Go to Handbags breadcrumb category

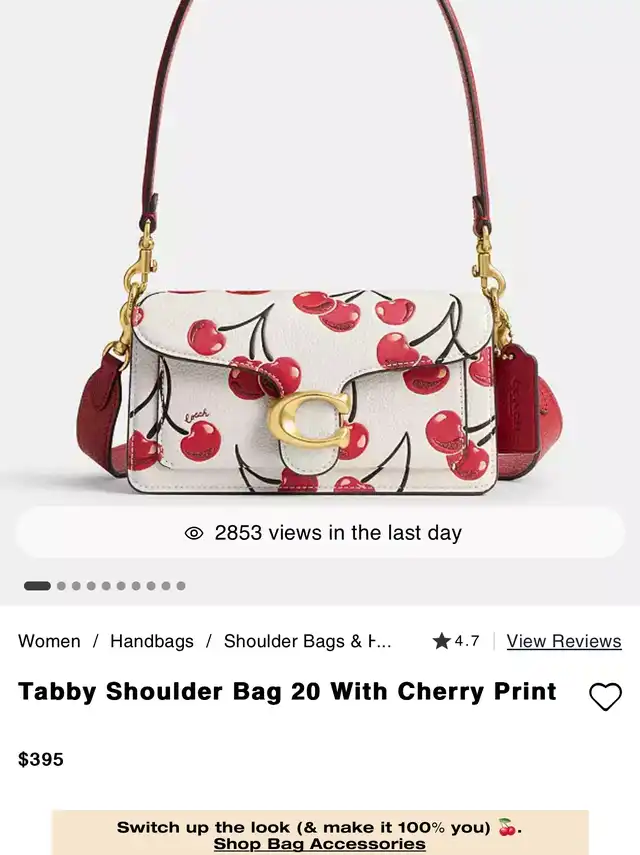pyautogui.click(x=152, y=641)
